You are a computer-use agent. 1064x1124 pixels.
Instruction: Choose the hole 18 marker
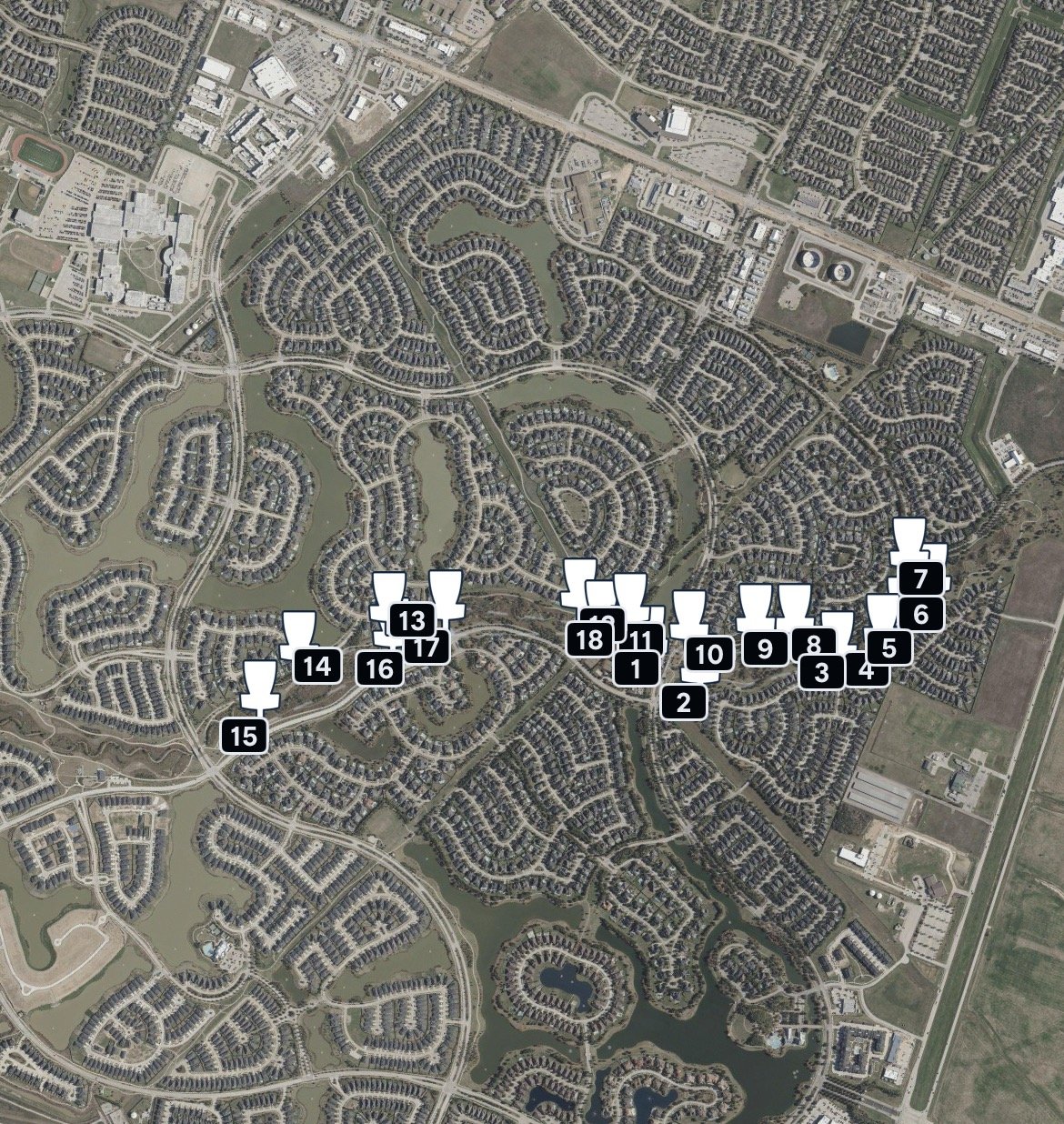tap(589, 638)
